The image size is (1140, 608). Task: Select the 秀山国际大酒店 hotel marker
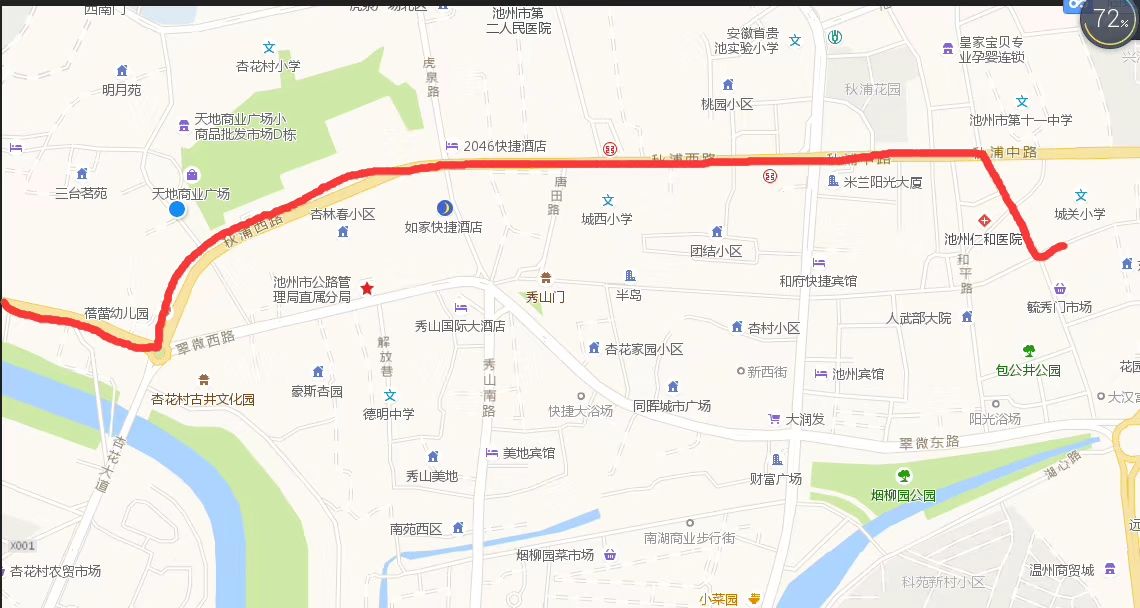[x=460, y=307]
